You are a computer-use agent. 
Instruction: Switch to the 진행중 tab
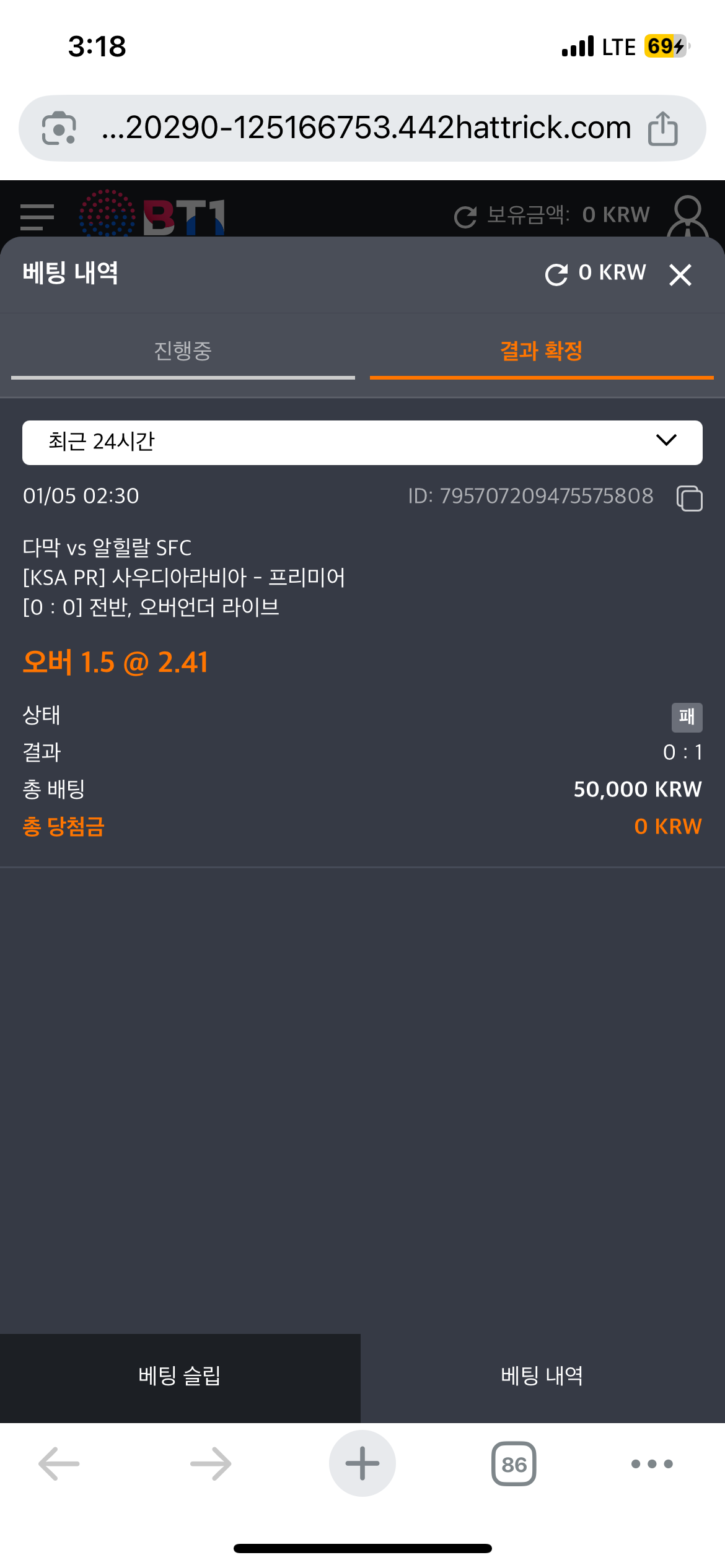183,351
